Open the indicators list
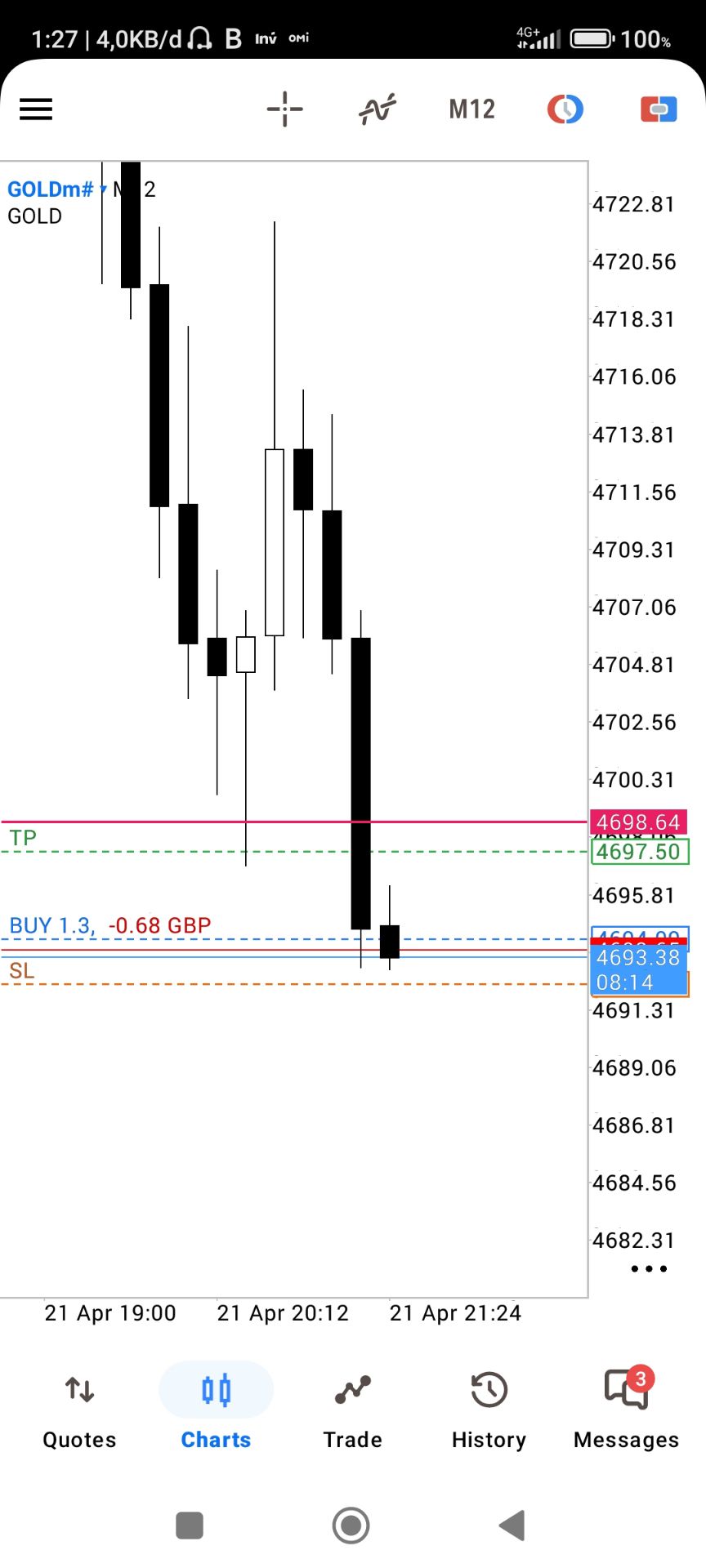This screenshot has width=706, height=1568. pyautogui.click(x=378, y=109)
